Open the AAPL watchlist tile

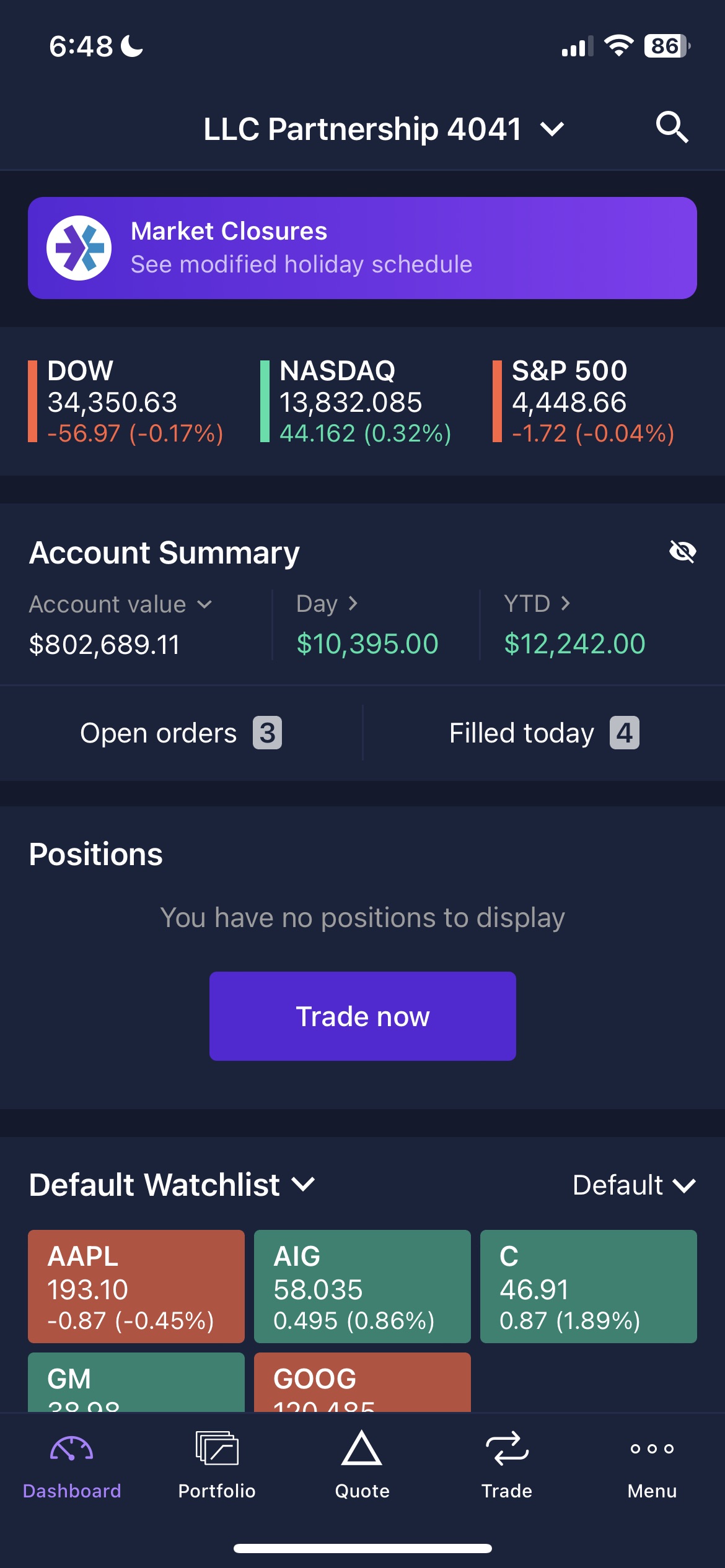click(136, 1286)
